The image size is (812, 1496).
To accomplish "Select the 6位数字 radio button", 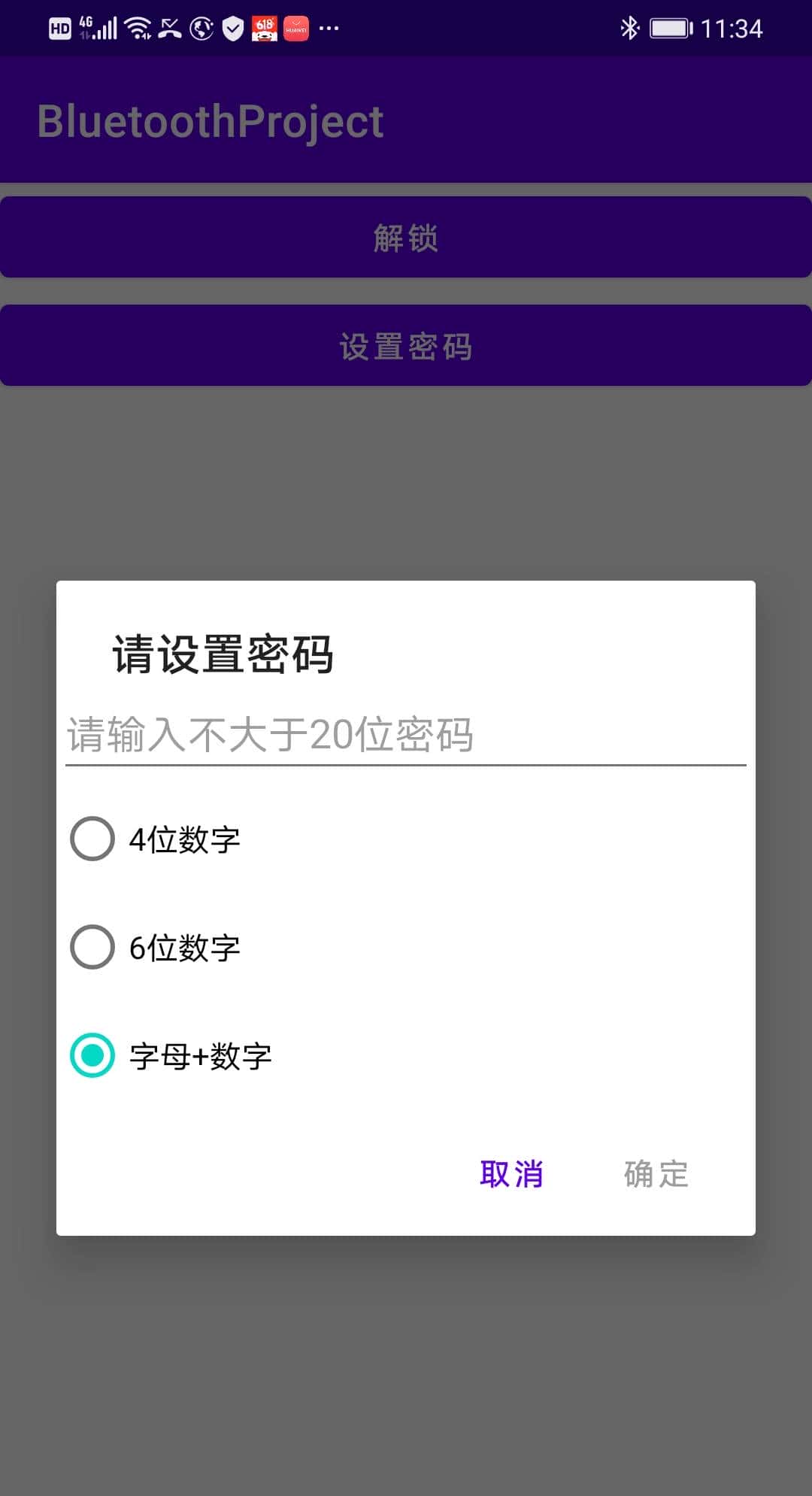I will [x=92, y=946].
